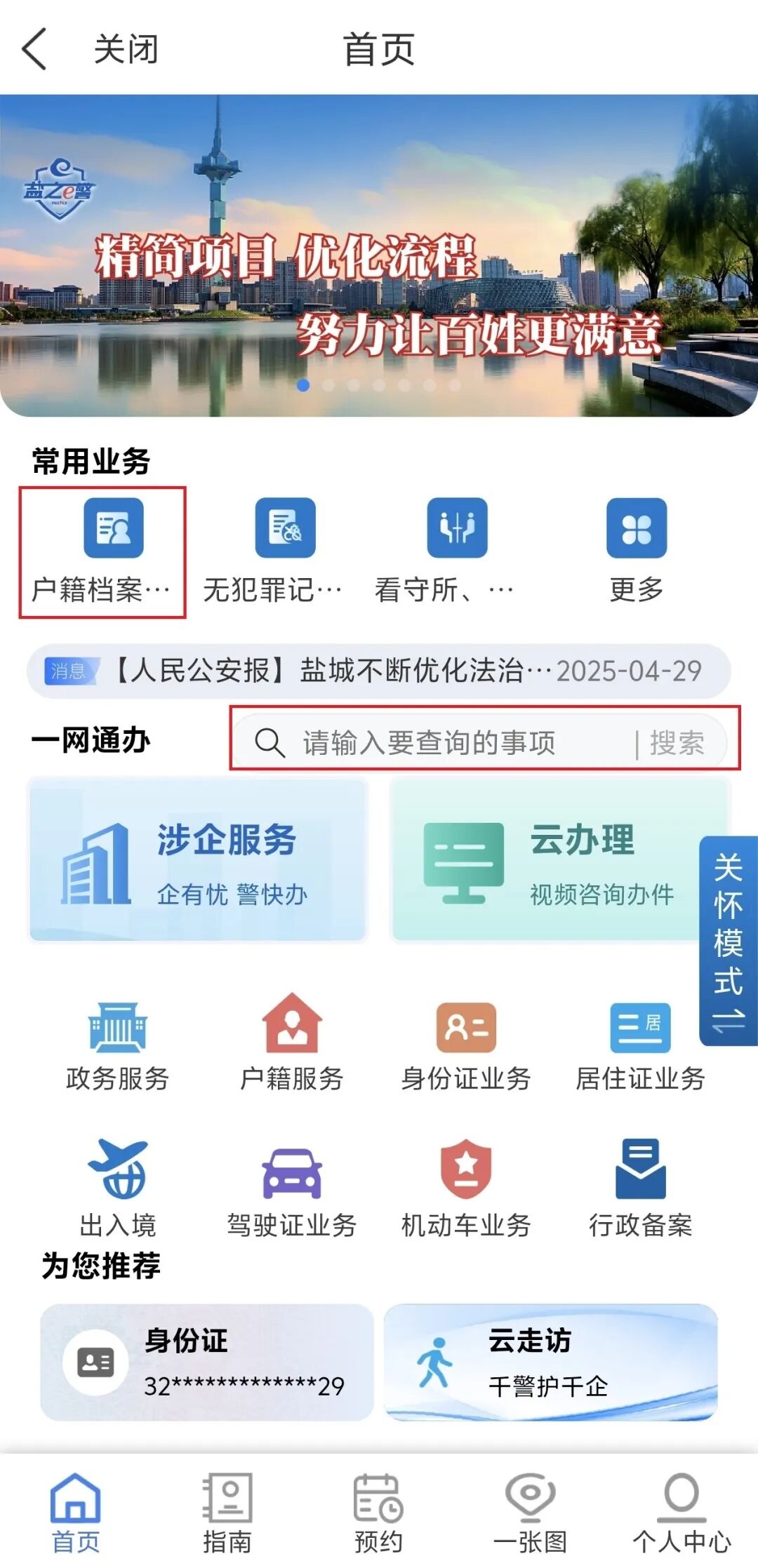Go back using the arrow icon
This screenshot has width=758, height=1568.
(x=35, y=49)
